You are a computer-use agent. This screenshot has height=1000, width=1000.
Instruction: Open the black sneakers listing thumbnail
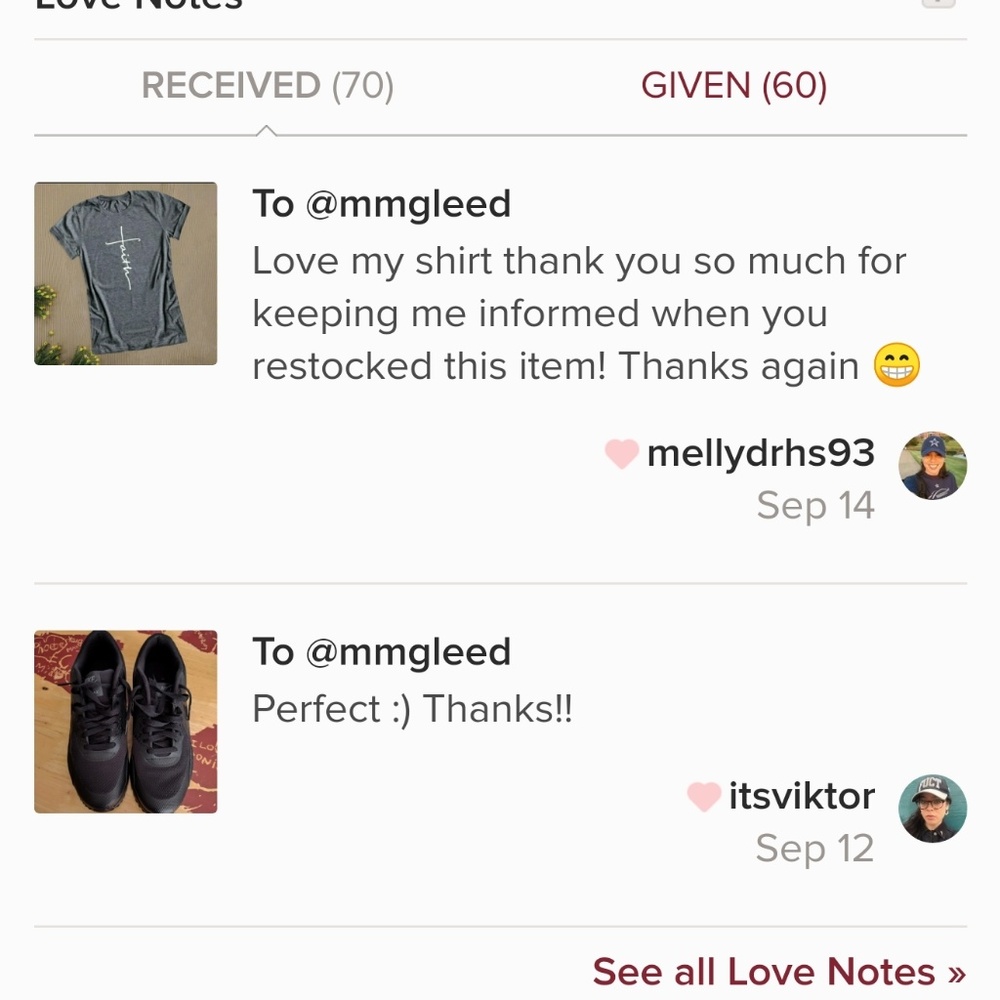point(126,721)
